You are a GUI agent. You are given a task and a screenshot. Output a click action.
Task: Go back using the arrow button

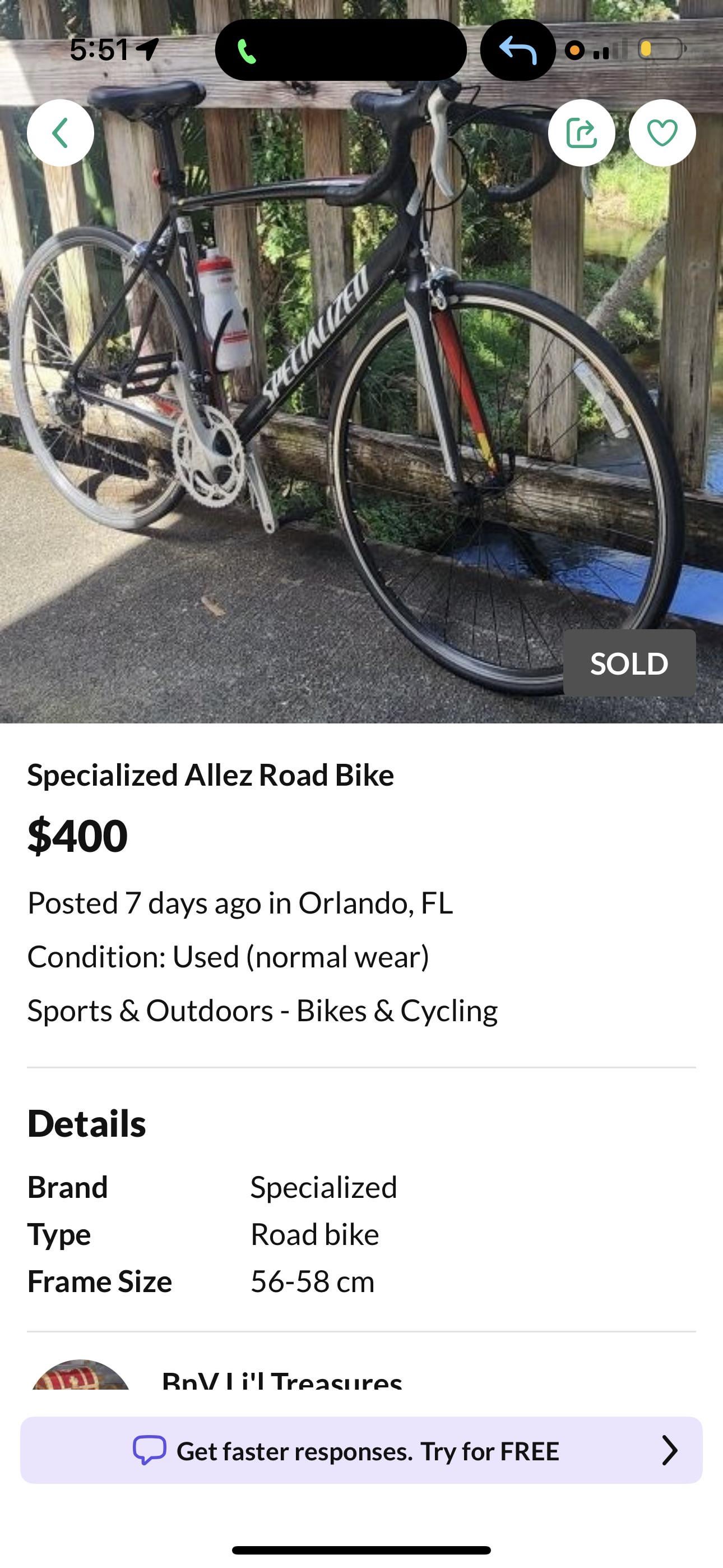[61, 133]
